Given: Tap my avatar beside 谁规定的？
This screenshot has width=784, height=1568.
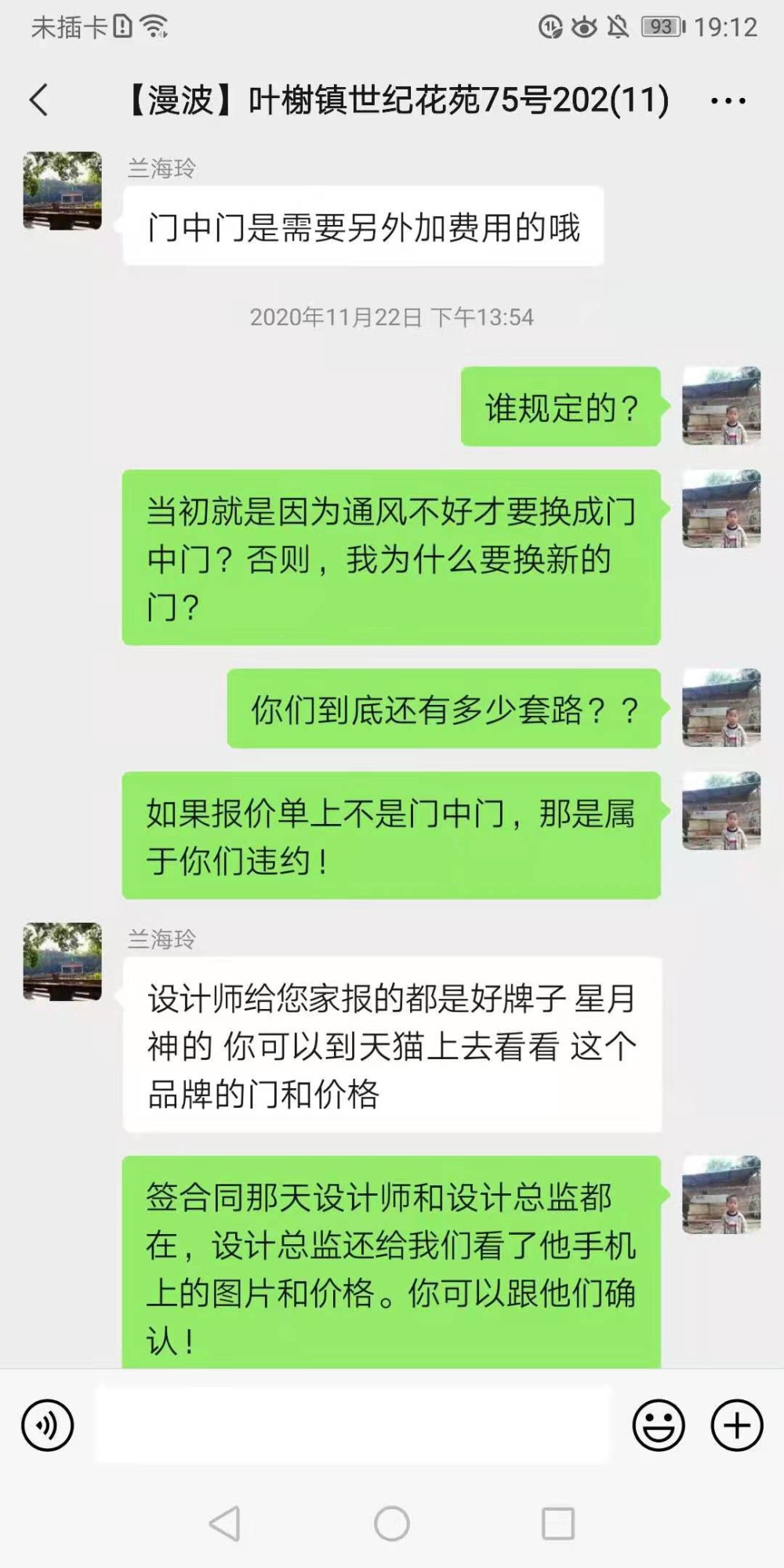Looking at the screenshot, I should point(721,406).
